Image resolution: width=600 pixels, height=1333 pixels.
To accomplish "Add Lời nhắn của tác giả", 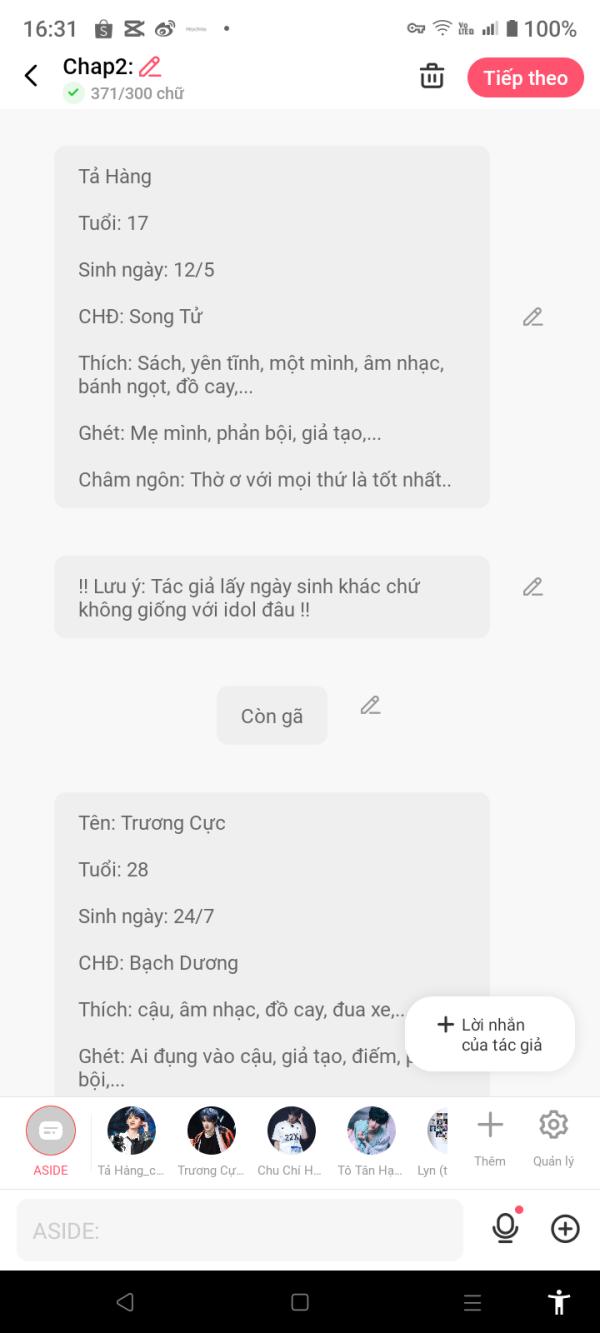I will pos(490,1034).
